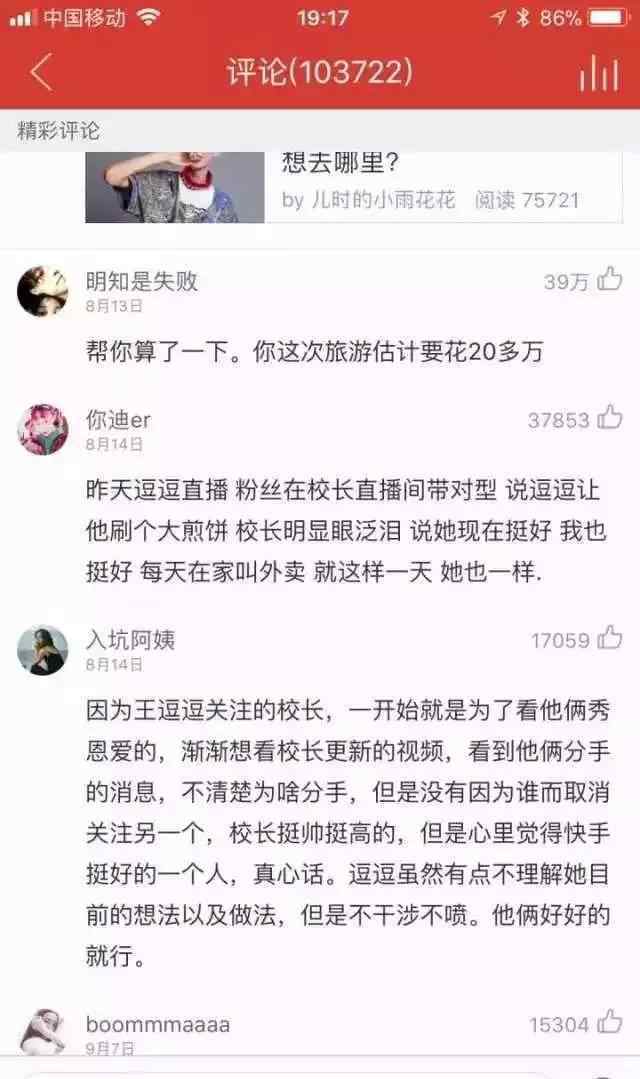Tap the username 入坑阿姨
This screenshot has height=1079, width=640.
click(x=130, y=640)
